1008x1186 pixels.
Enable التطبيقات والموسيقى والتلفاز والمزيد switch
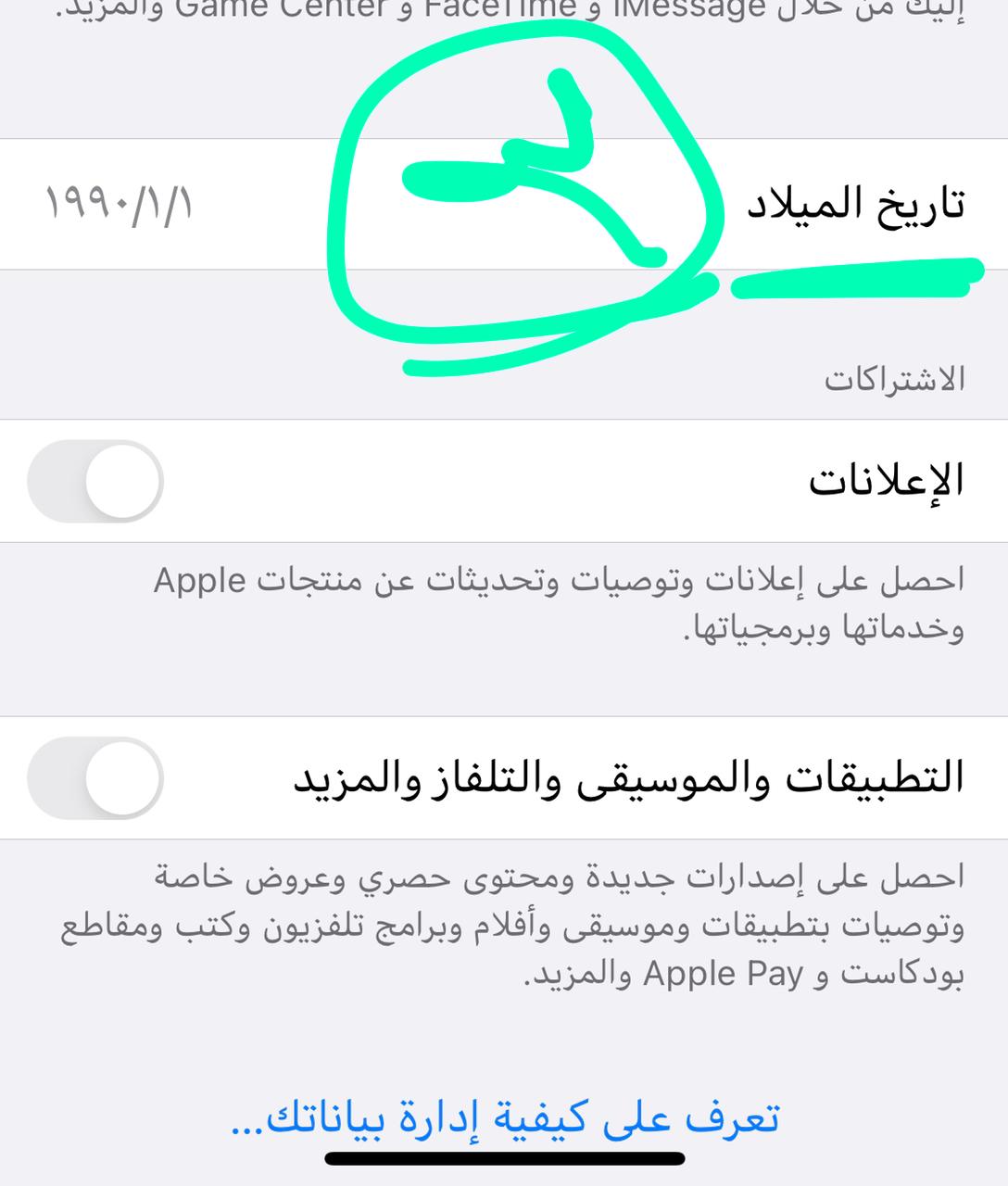point(95,778)
